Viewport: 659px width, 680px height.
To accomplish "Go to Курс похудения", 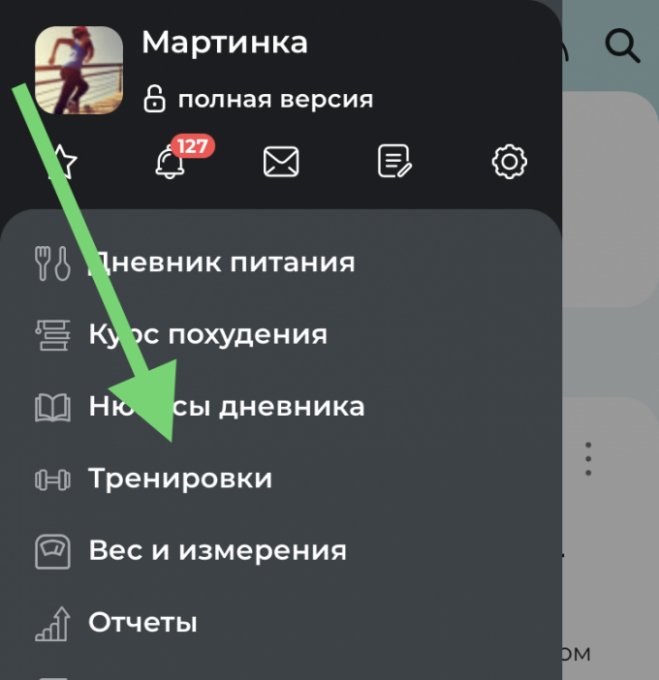I will pyautogui.click(x=207, y=335).
